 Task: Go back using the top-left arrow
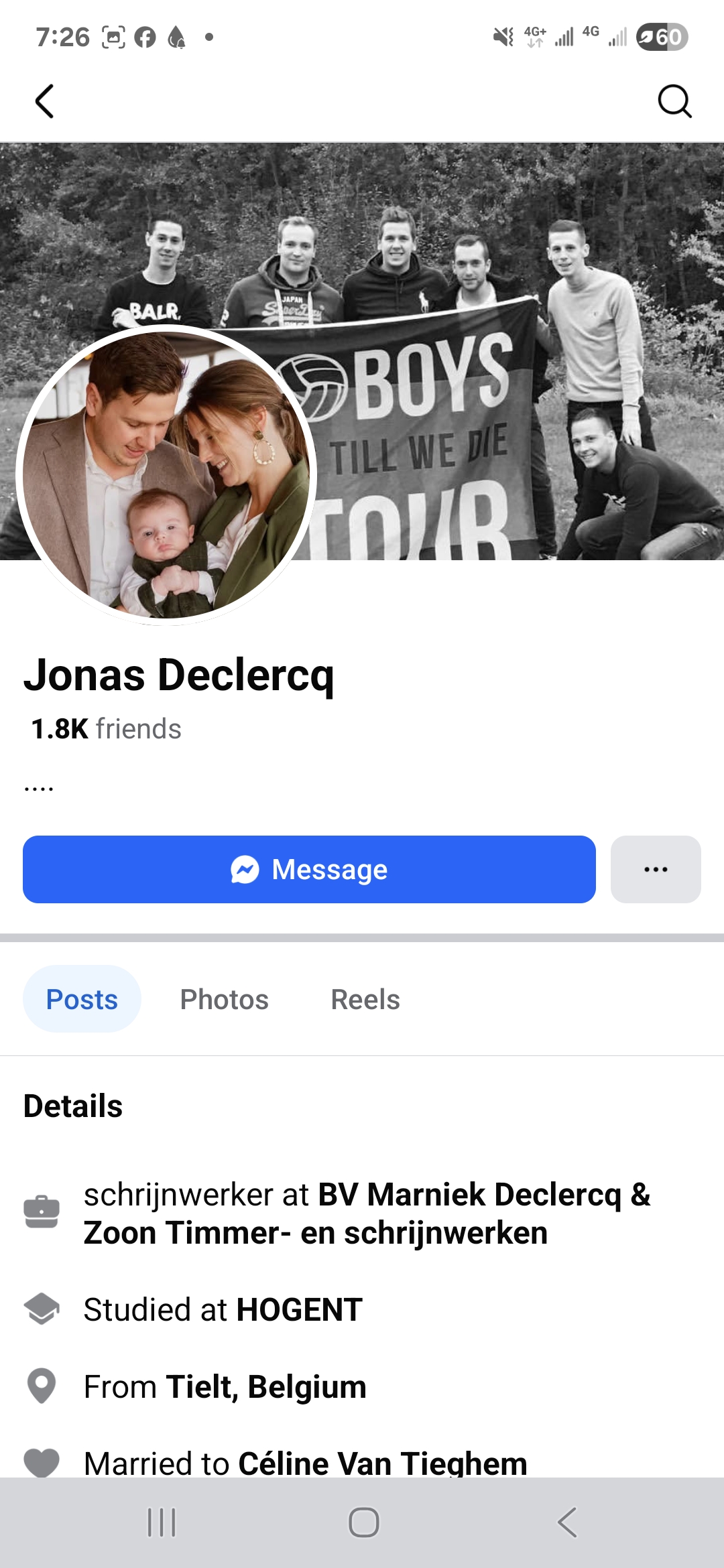point(44,102)
